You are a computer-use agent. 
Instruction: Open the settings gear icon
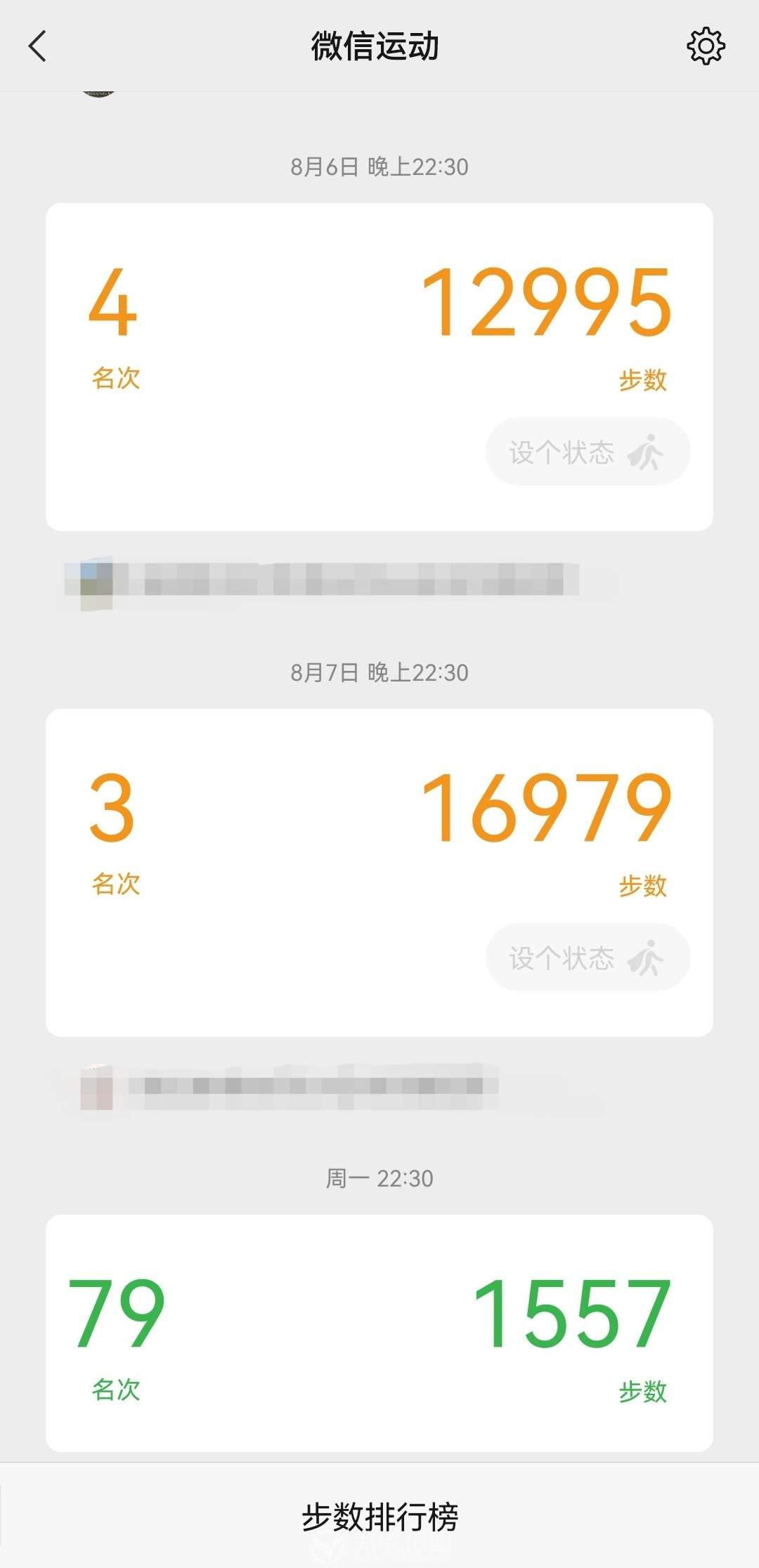point(706,46)
